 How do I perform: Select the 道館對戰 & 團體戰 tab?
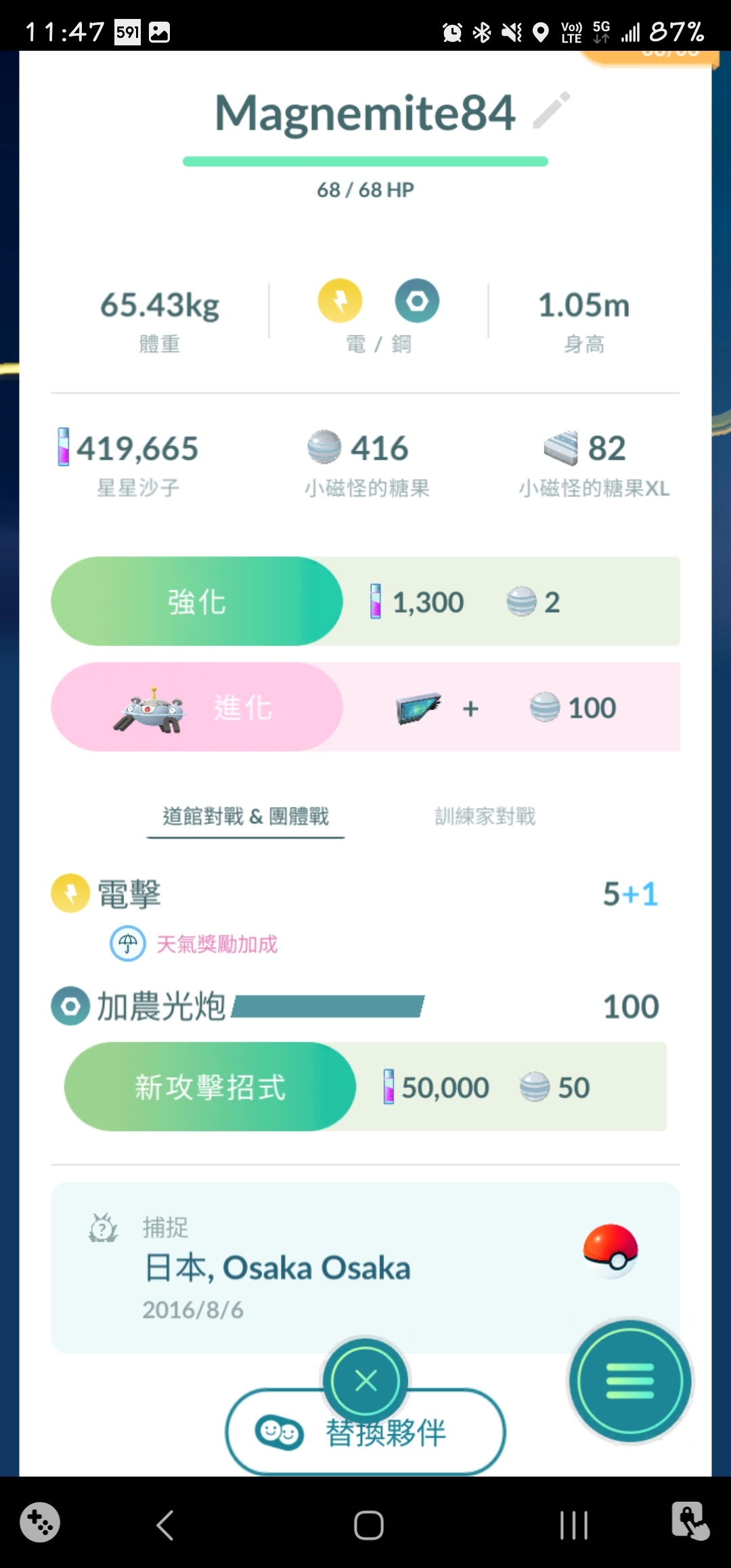coord(246,816)
